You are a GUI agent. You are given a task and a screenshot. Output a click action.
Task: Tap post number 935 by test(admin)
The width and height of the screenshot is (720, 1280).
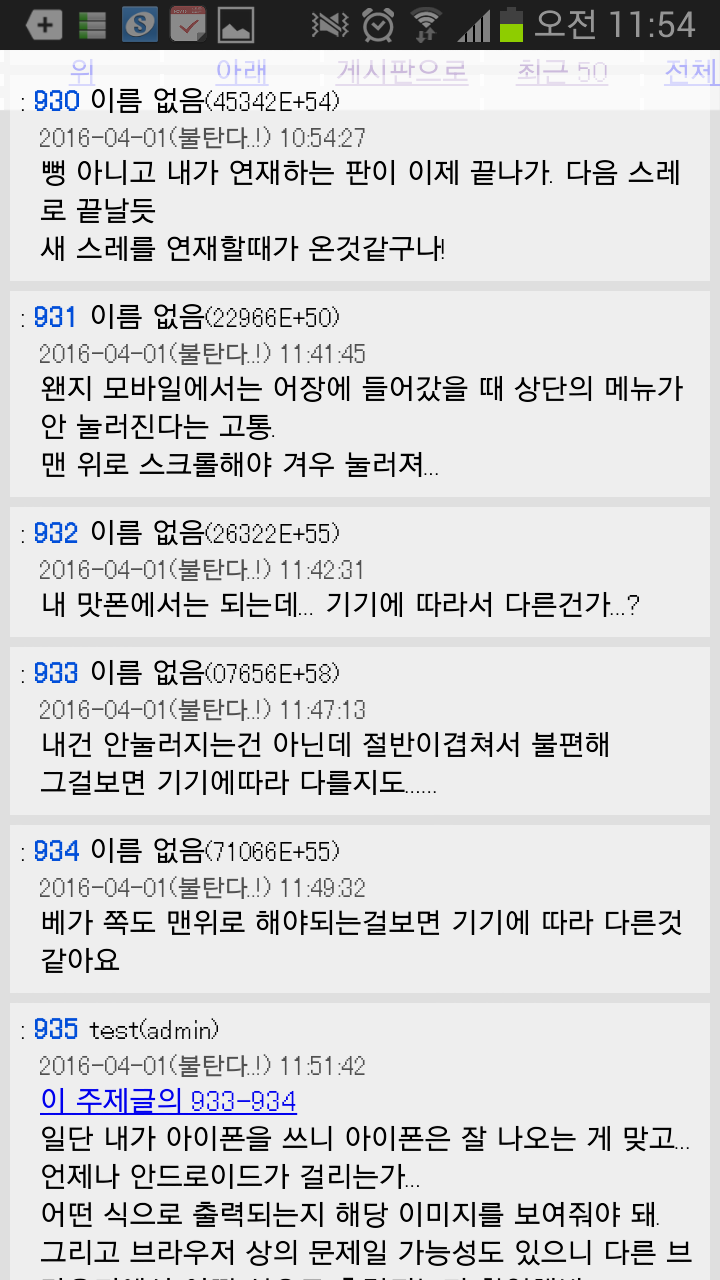coord(56,1029)
